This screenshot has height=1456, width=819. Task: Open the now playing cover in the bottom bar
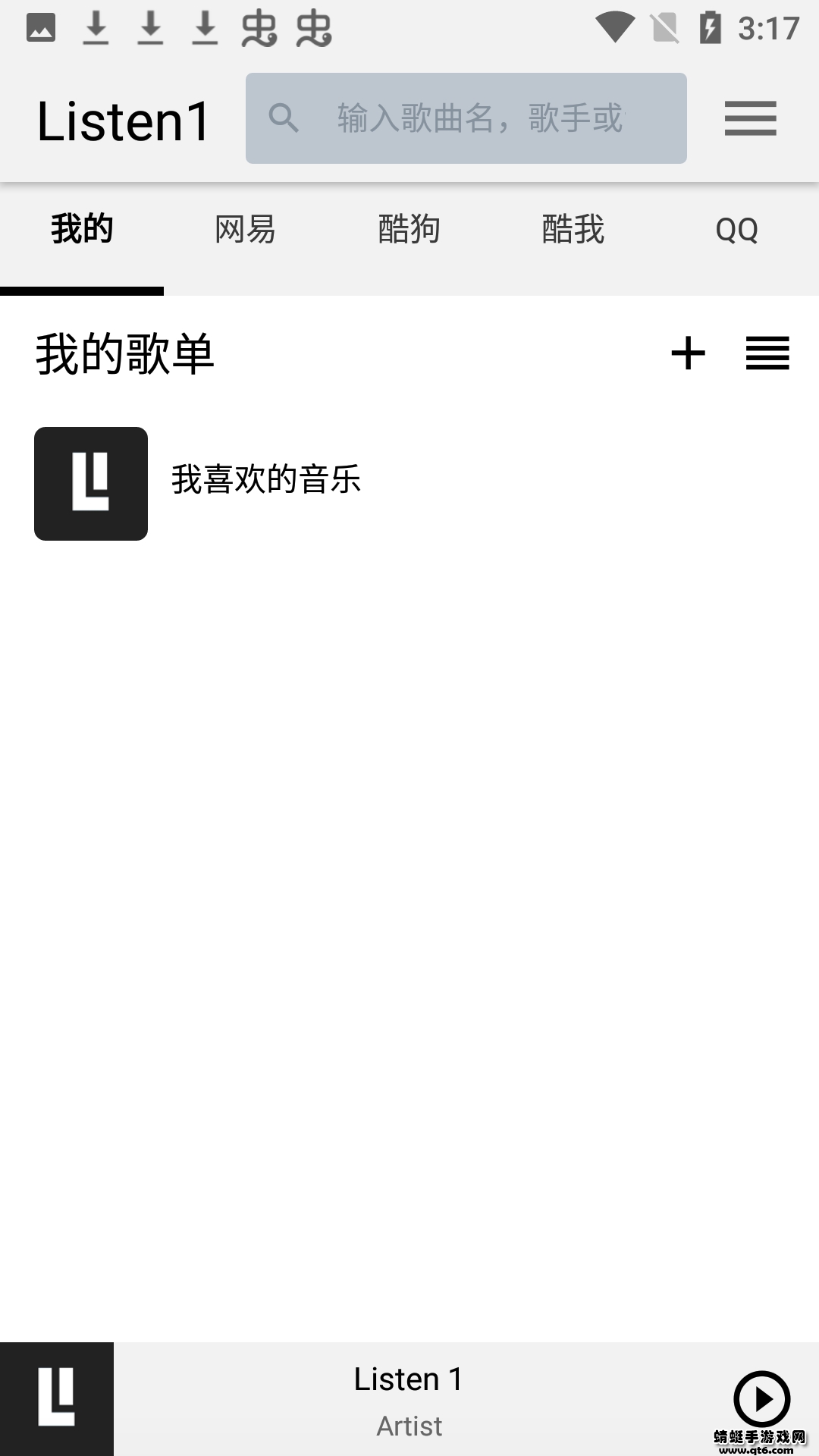coord(57,1399)
